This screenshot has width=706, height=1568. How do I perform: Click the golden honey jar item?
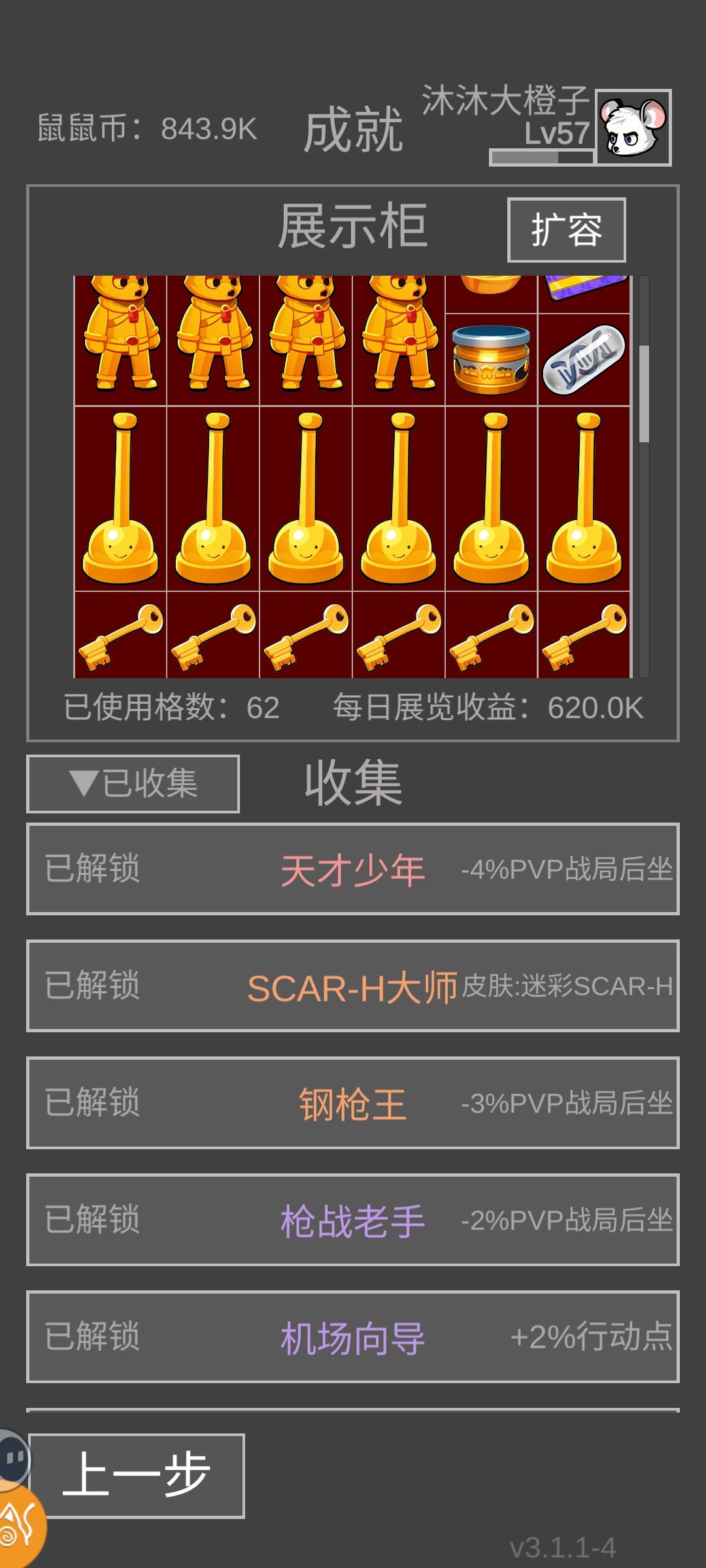492,359
